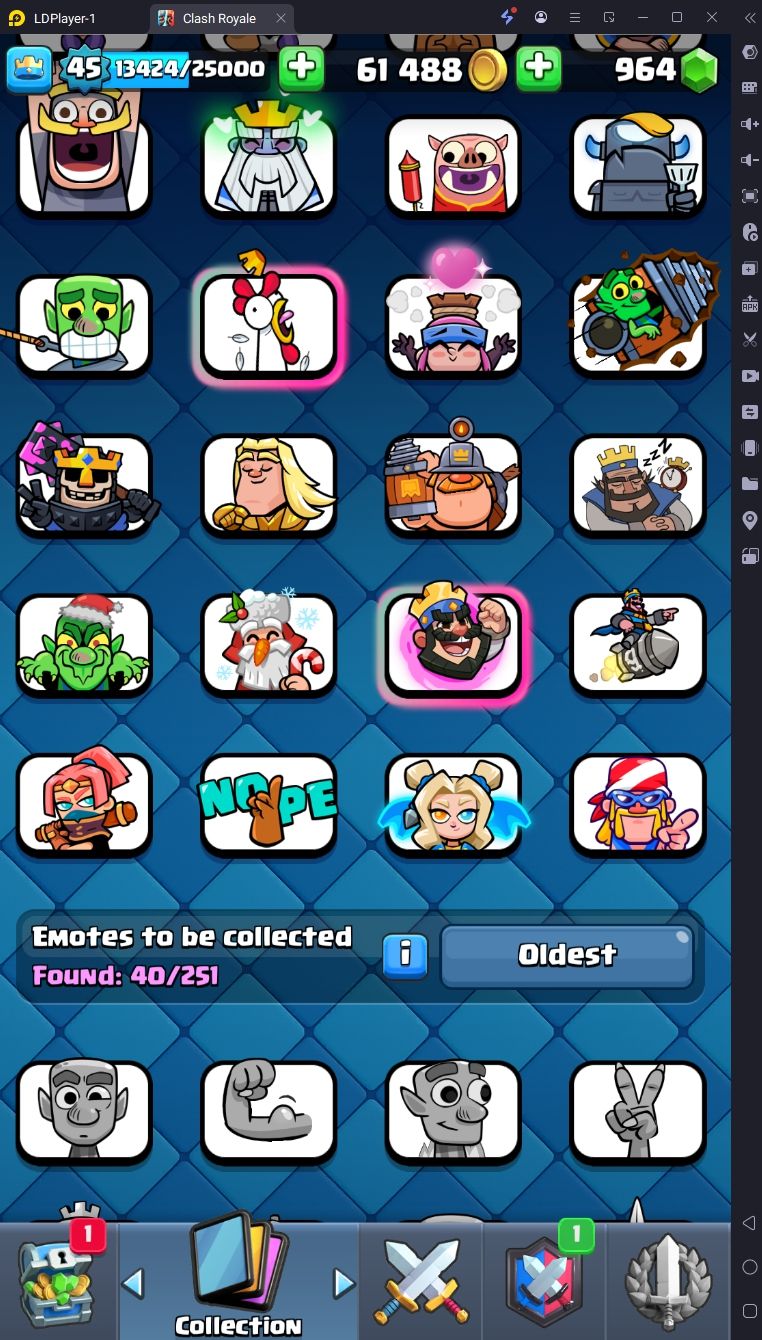This screenshot has height=1340, width=762.
Task: Tap the green plus next to gold coins
Action: pyautogui.click(x=538, y=68)
